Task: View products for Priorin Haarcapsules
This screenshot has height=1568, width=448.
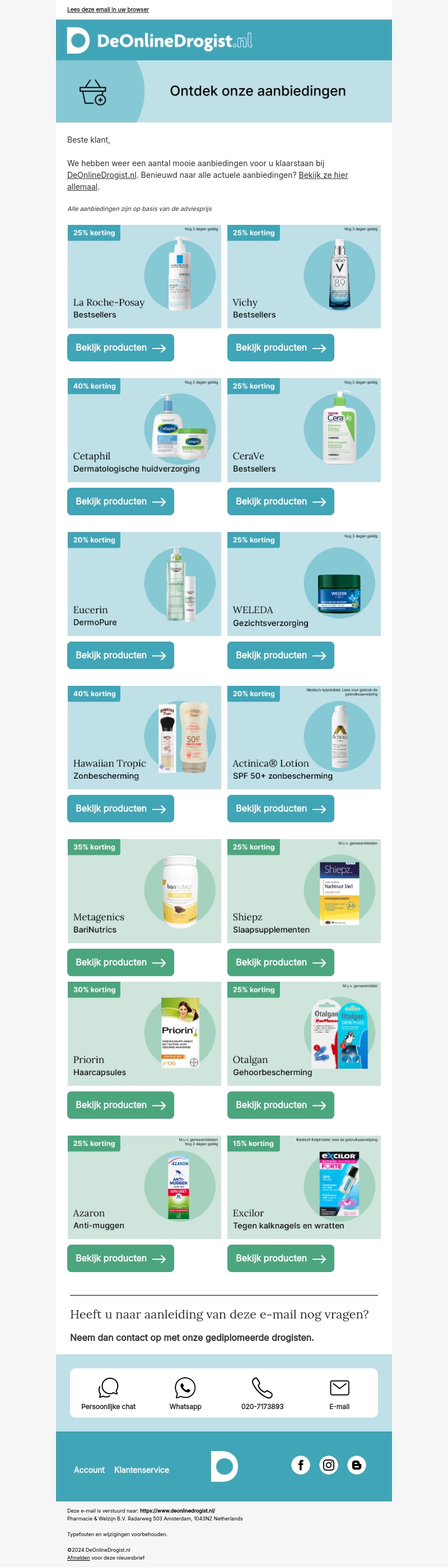Action: [120, 1105]
